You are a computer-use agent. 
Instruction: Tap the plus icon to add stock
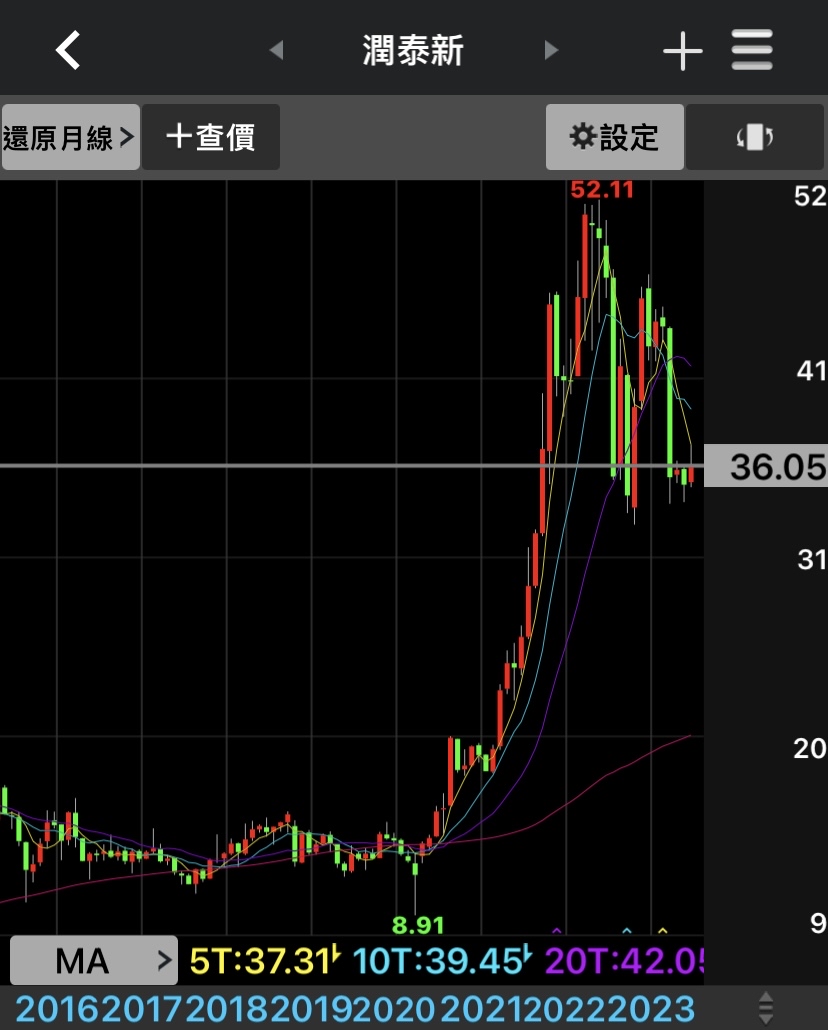pyautogui.click(x=683, y=50)
